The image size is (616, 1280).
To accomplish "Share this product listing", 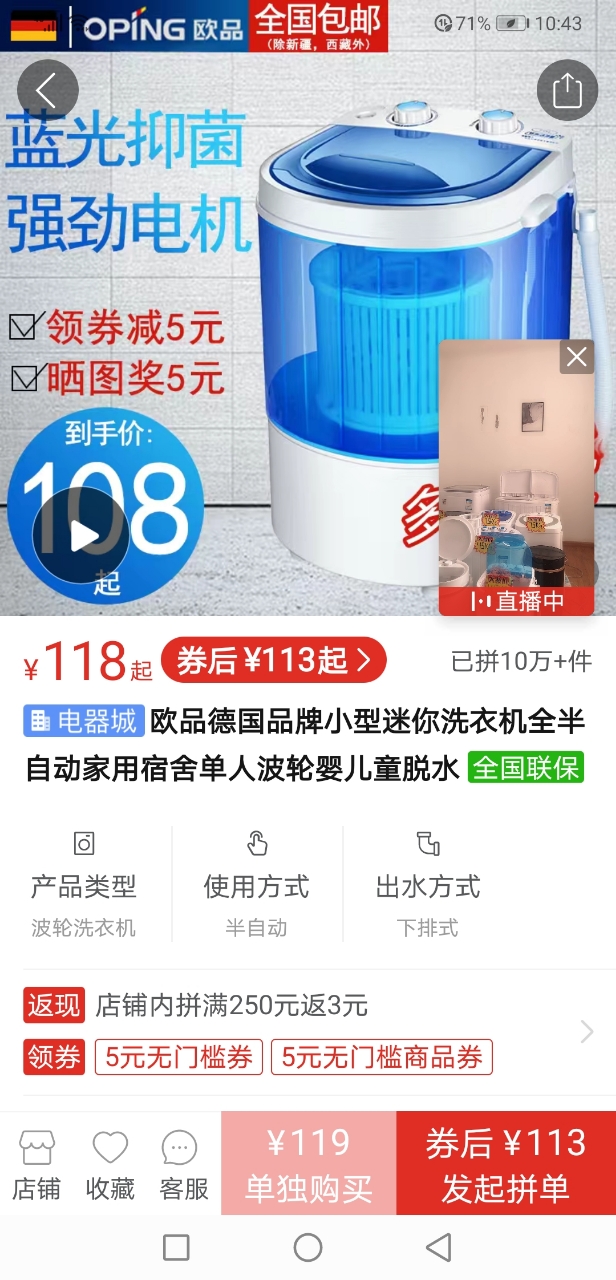I will (567, 91).
